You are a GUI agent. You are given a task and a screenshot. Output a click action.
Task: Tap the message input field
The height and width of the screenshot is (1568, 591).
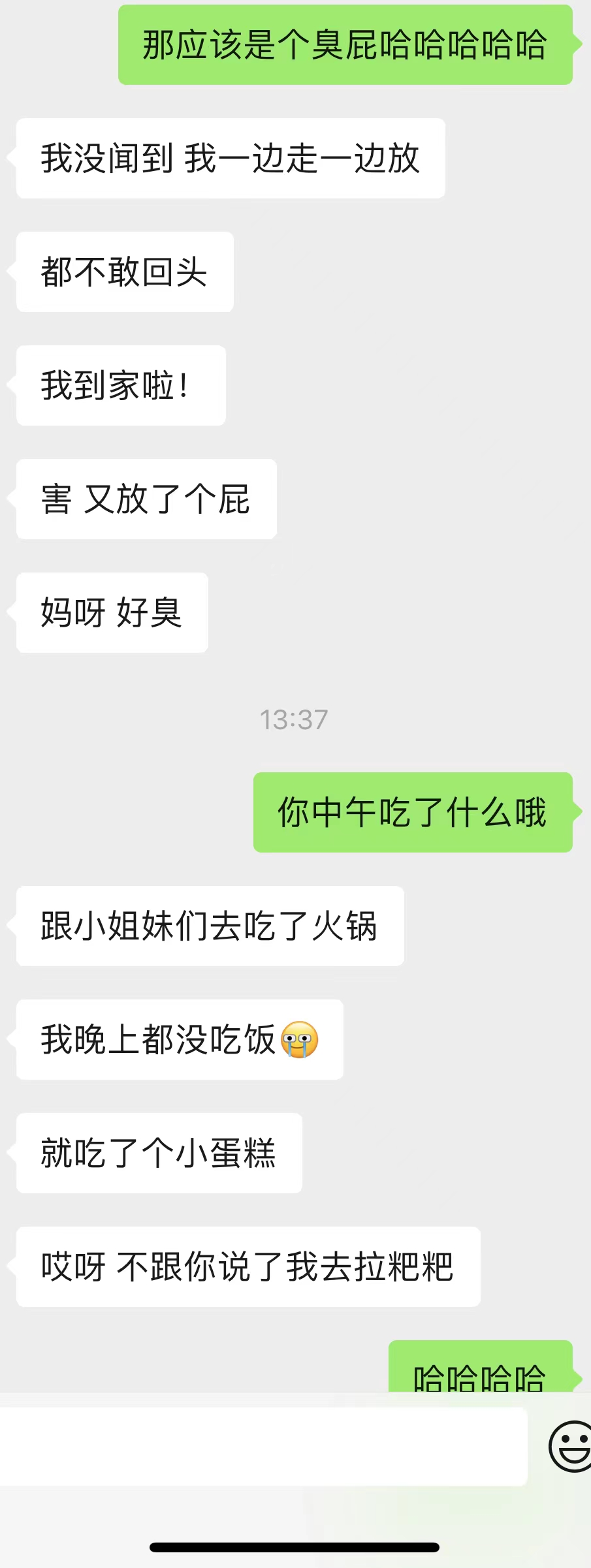(261, 1447)
